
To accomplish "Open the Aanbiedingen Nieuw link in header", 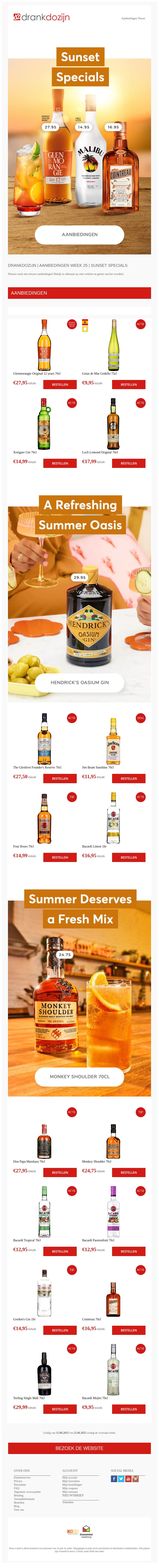I will click(x=133, y=18).
